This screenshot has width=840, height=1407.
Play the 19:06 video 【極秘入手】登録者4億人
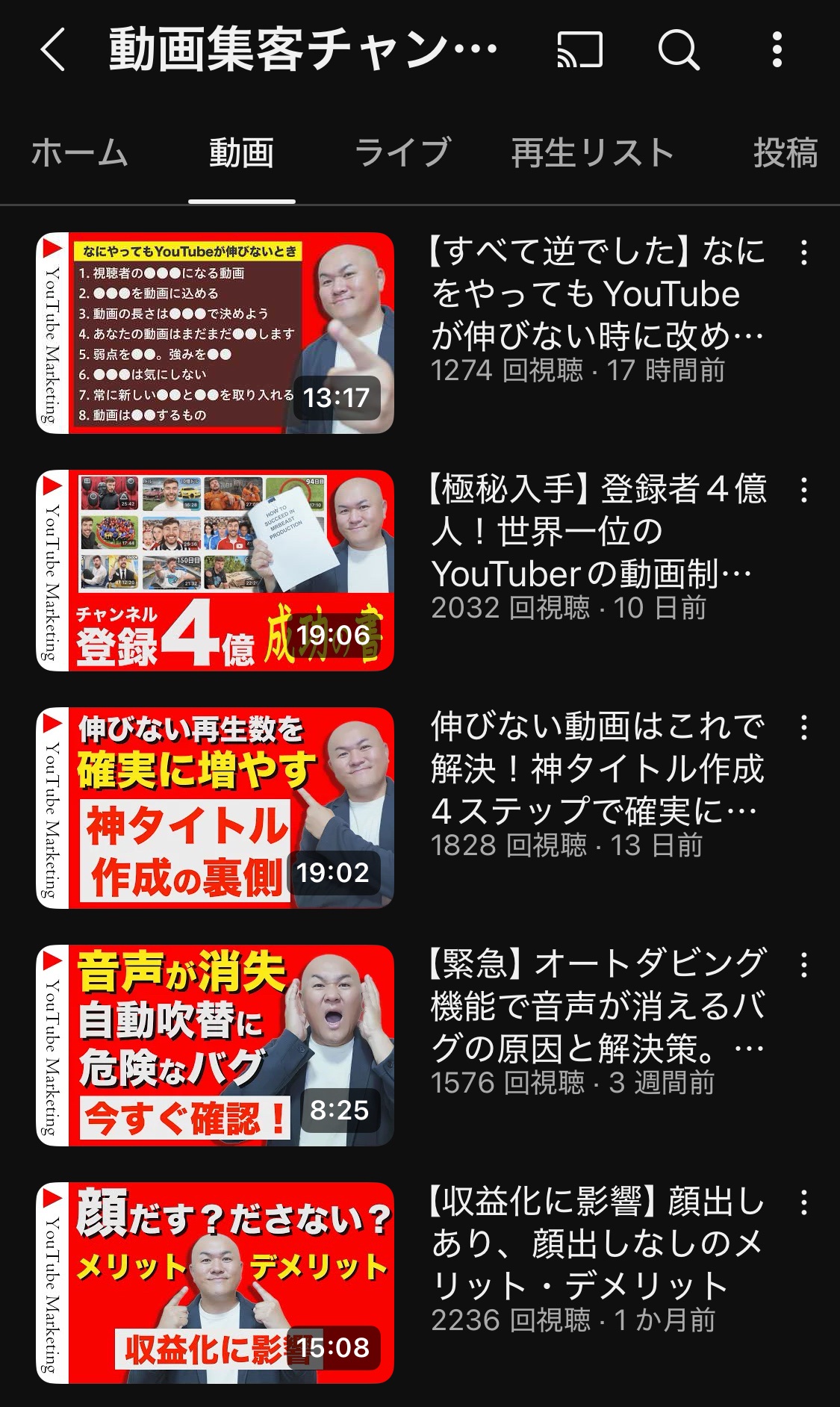coord(215,571)
